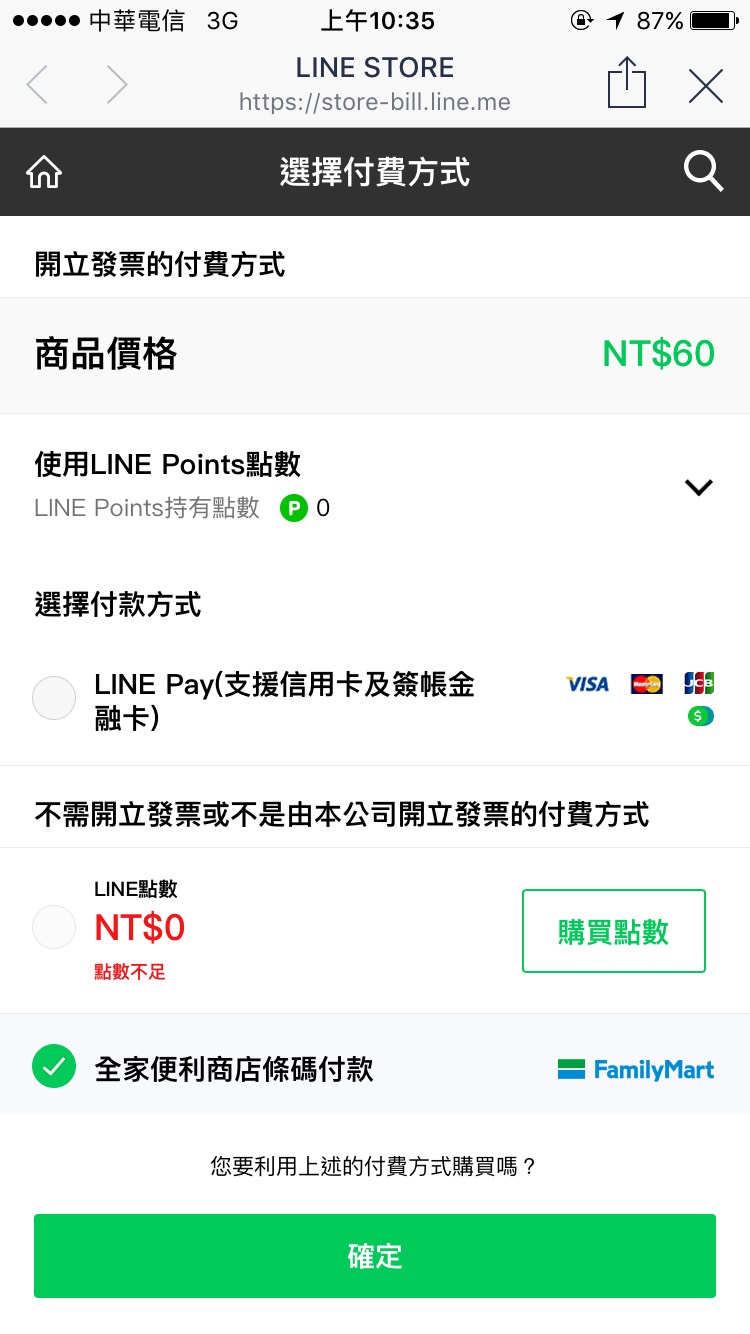Open the search magnifier
Viewport: 750px width, 1334px height.
click(x=703, y=172)
